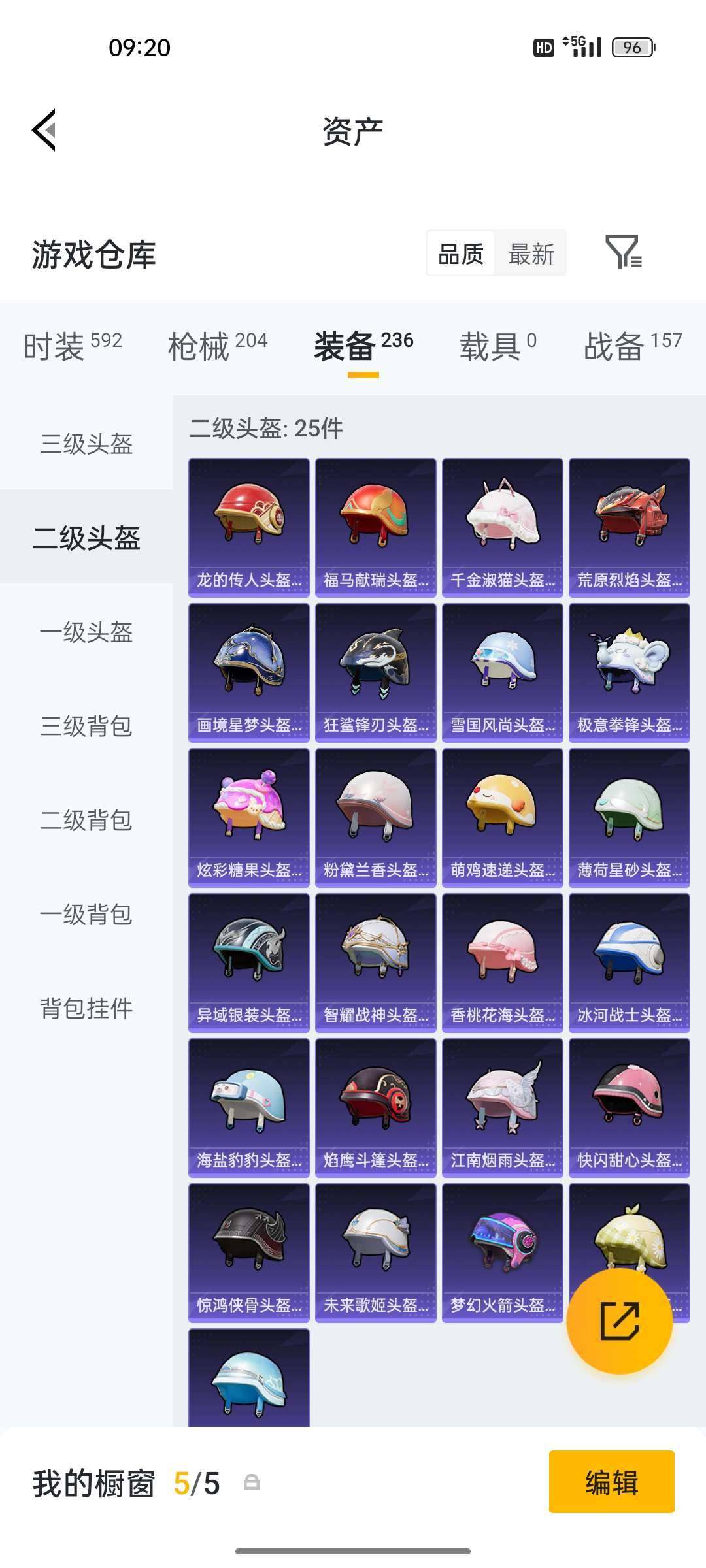Tap the 萌鸡速递头盔 helmet icon

[501, 810]
